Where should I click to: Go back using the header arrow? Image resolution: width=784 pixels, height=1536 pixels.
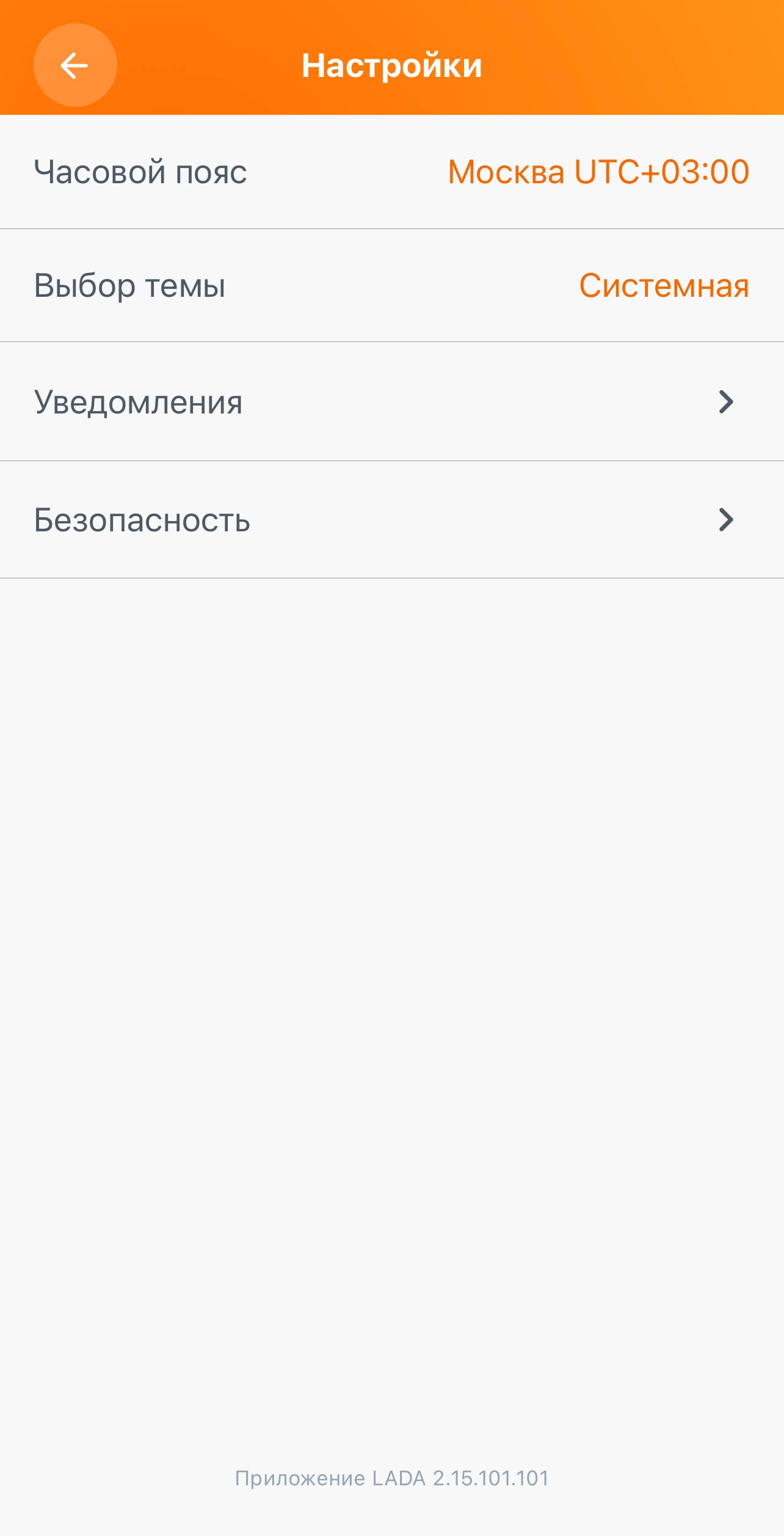tap(75, 65)
